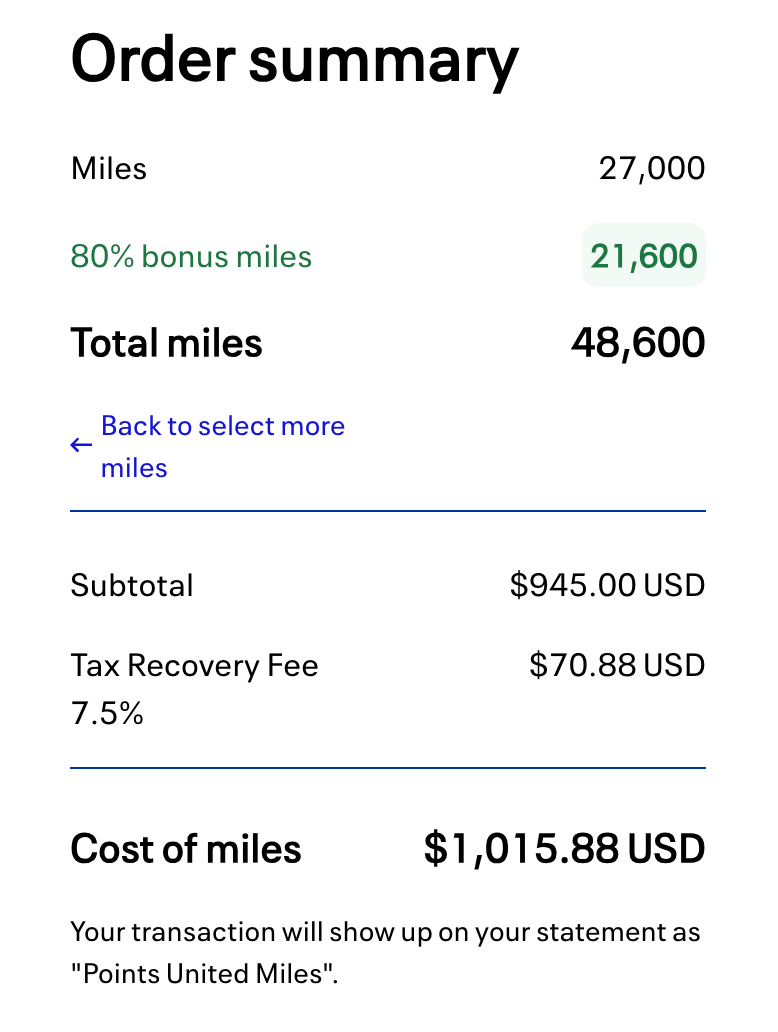
Task: Select the highlighted 21,600 bonus miles value
Action: point(644,256)
